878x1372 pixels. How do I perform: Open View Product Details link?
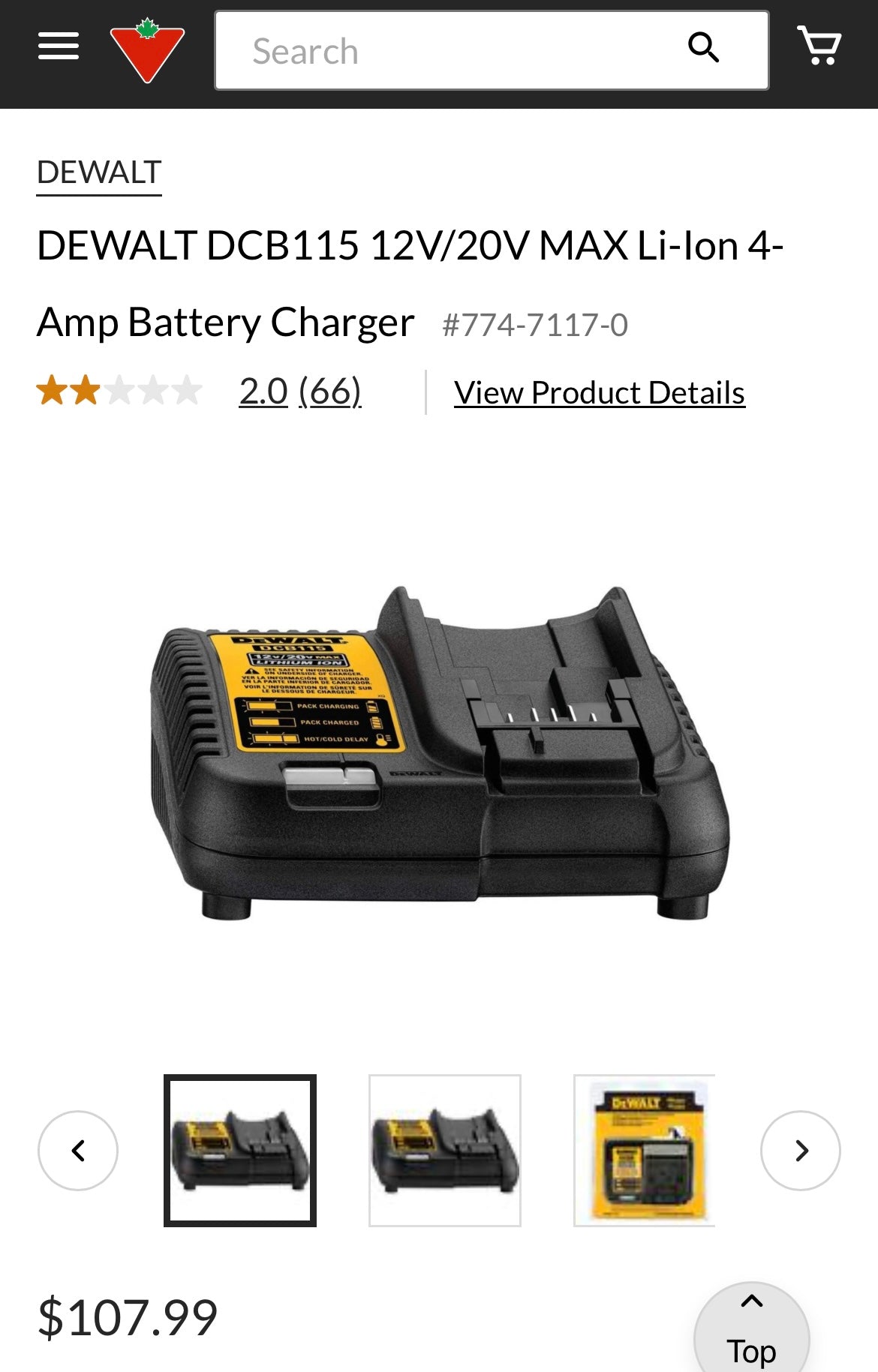click(x=599, y=393)
